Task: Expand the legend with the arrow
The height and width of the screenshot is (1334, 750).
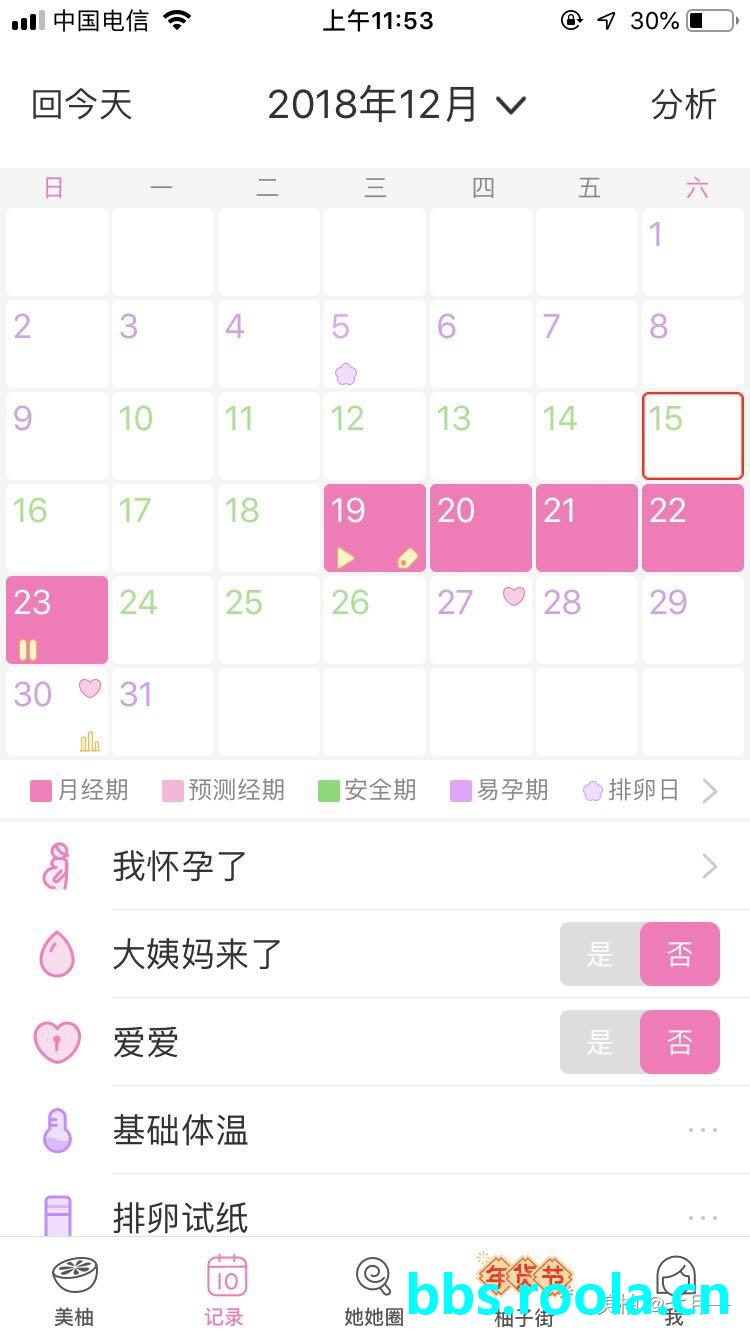Action: 710,791
